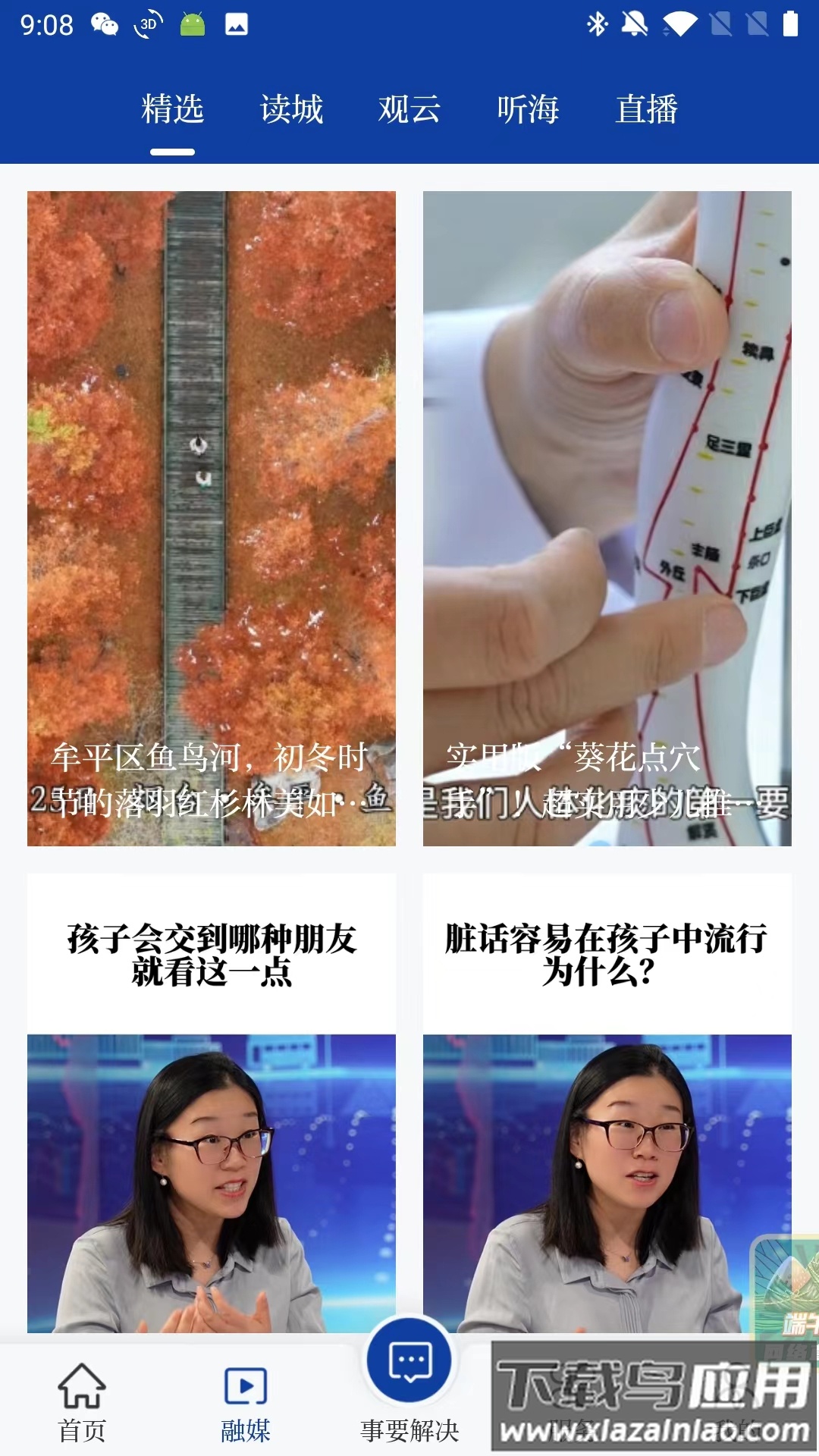
Task: Switch to the 精选 tab
Action: coord(173,109)
